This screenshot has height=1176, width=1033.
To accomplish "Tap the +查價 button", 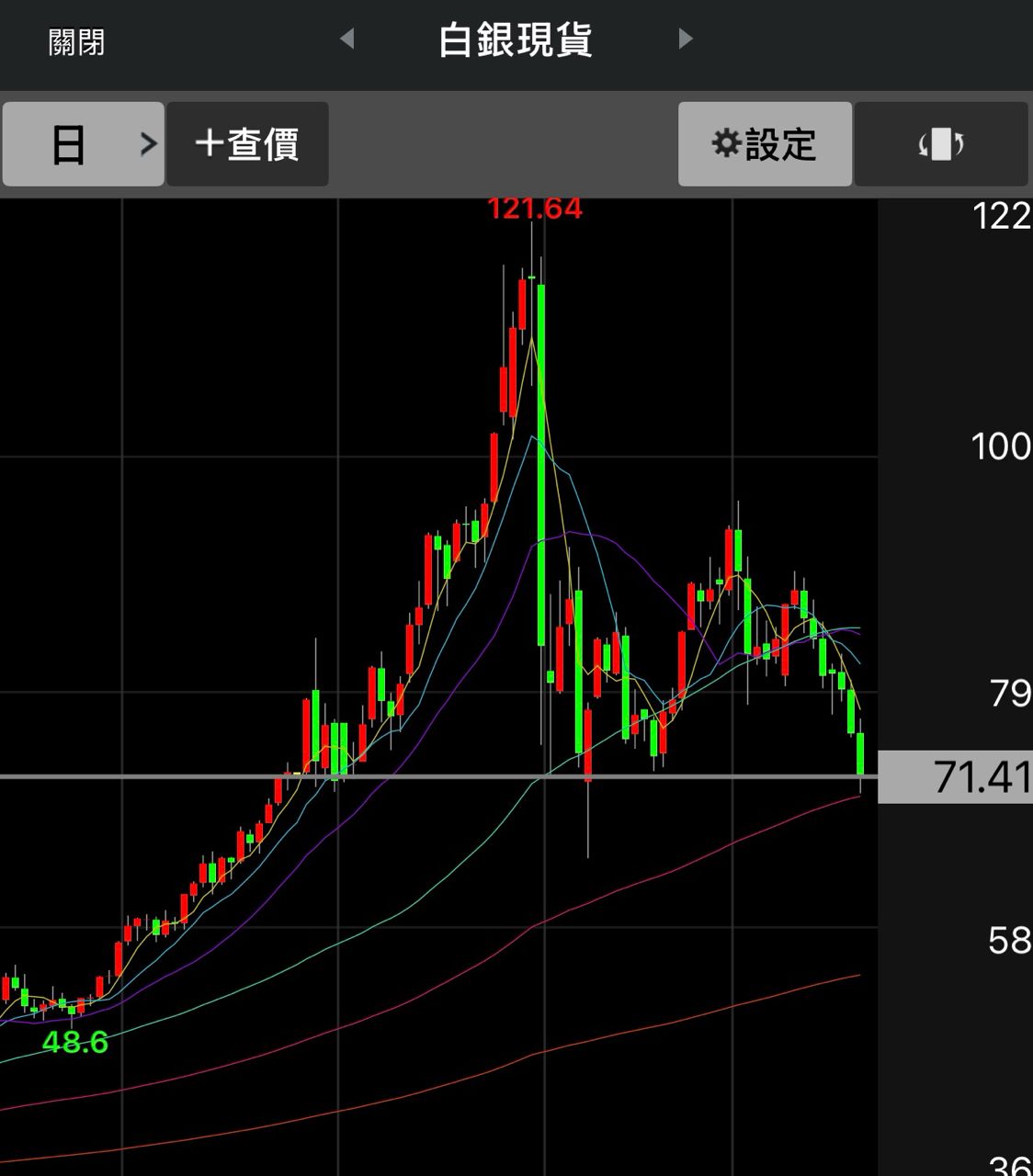I will (247, 144).
